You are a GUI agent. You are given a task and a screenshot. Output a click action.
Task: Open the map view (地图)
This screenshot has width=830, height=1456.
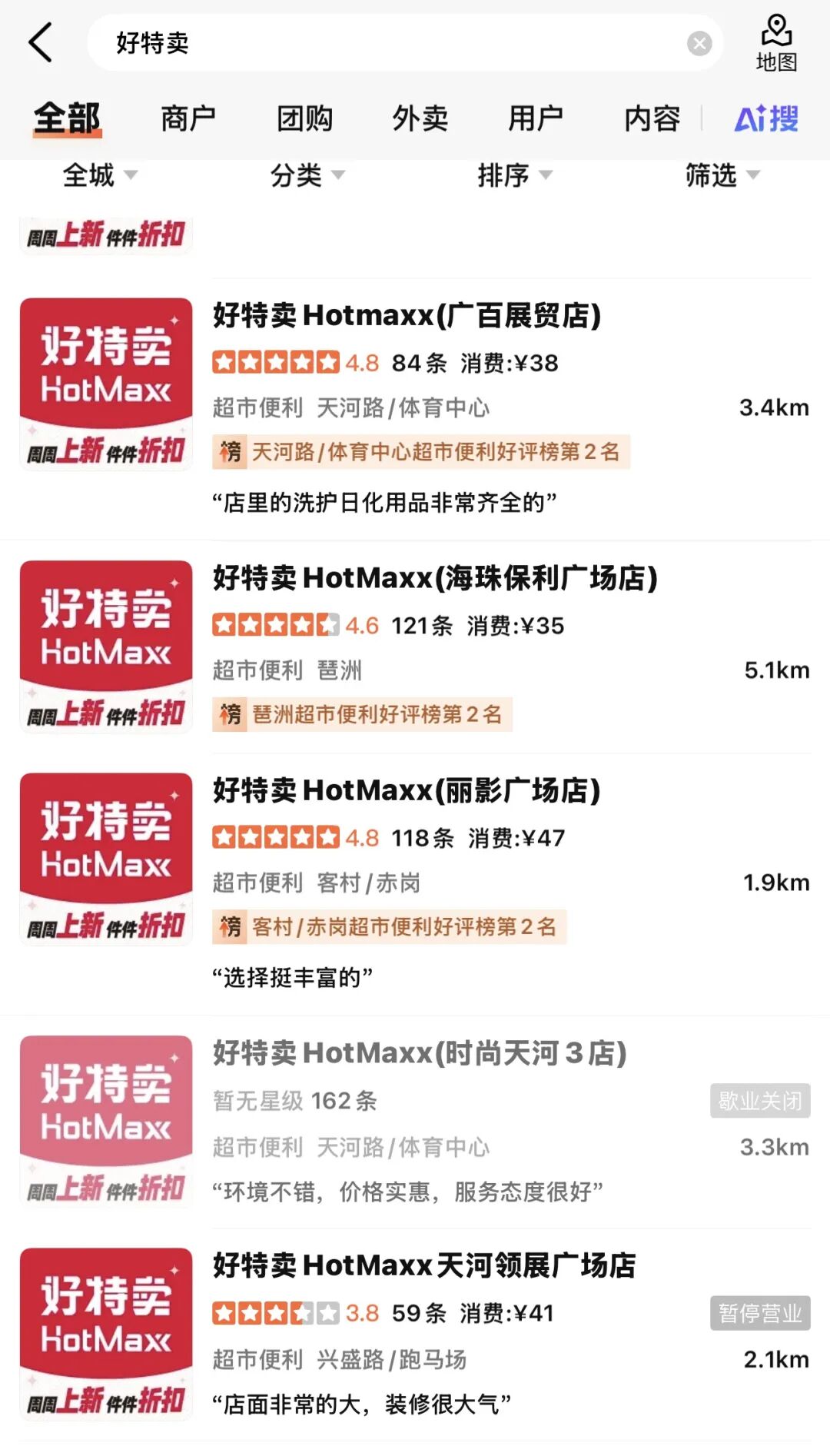pos(776,43)
